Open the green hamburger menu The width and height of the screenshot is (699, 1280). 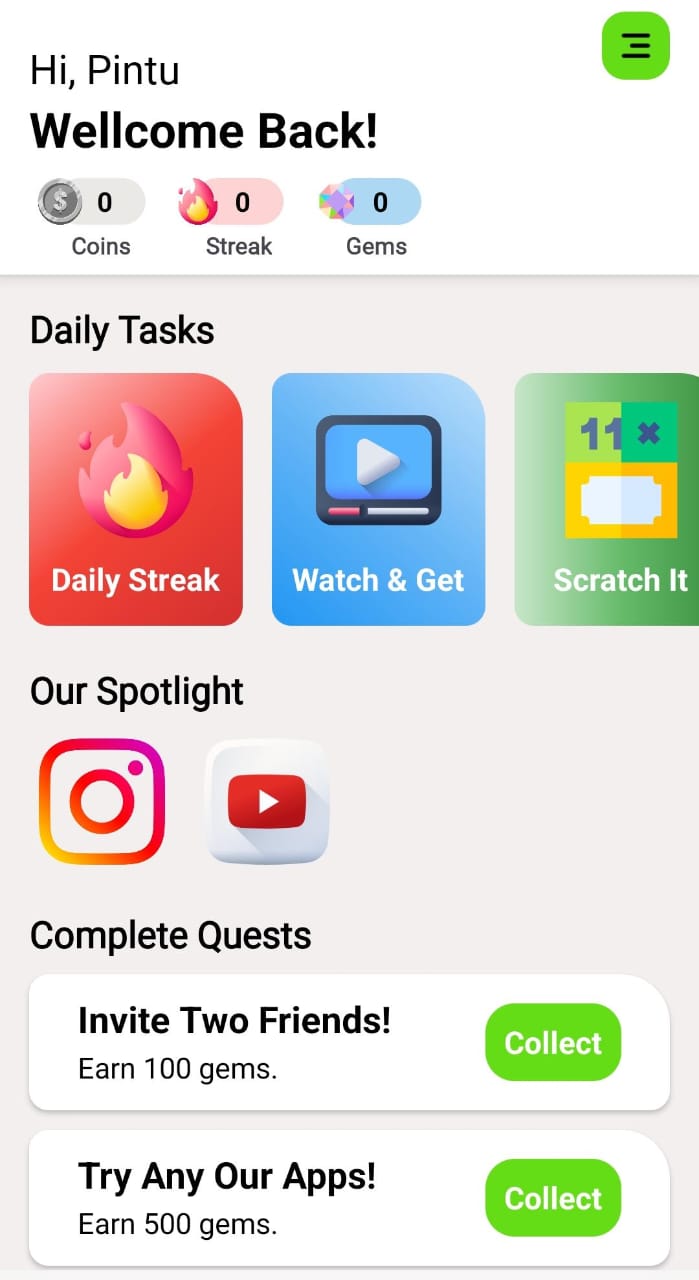pyautogui.click(x=635, y=46)
